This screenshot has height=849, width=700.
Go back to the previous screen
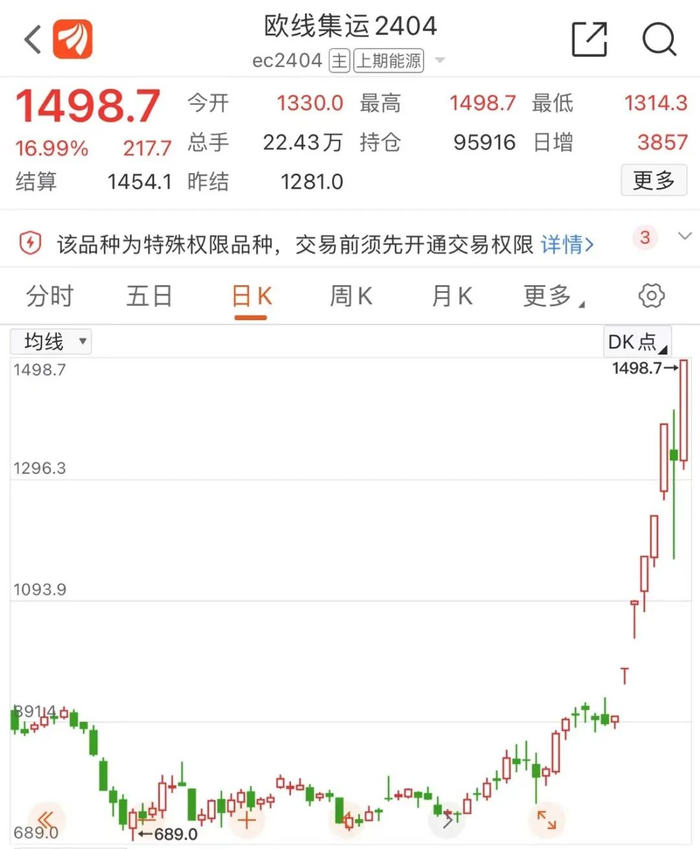tap(33, 40)
